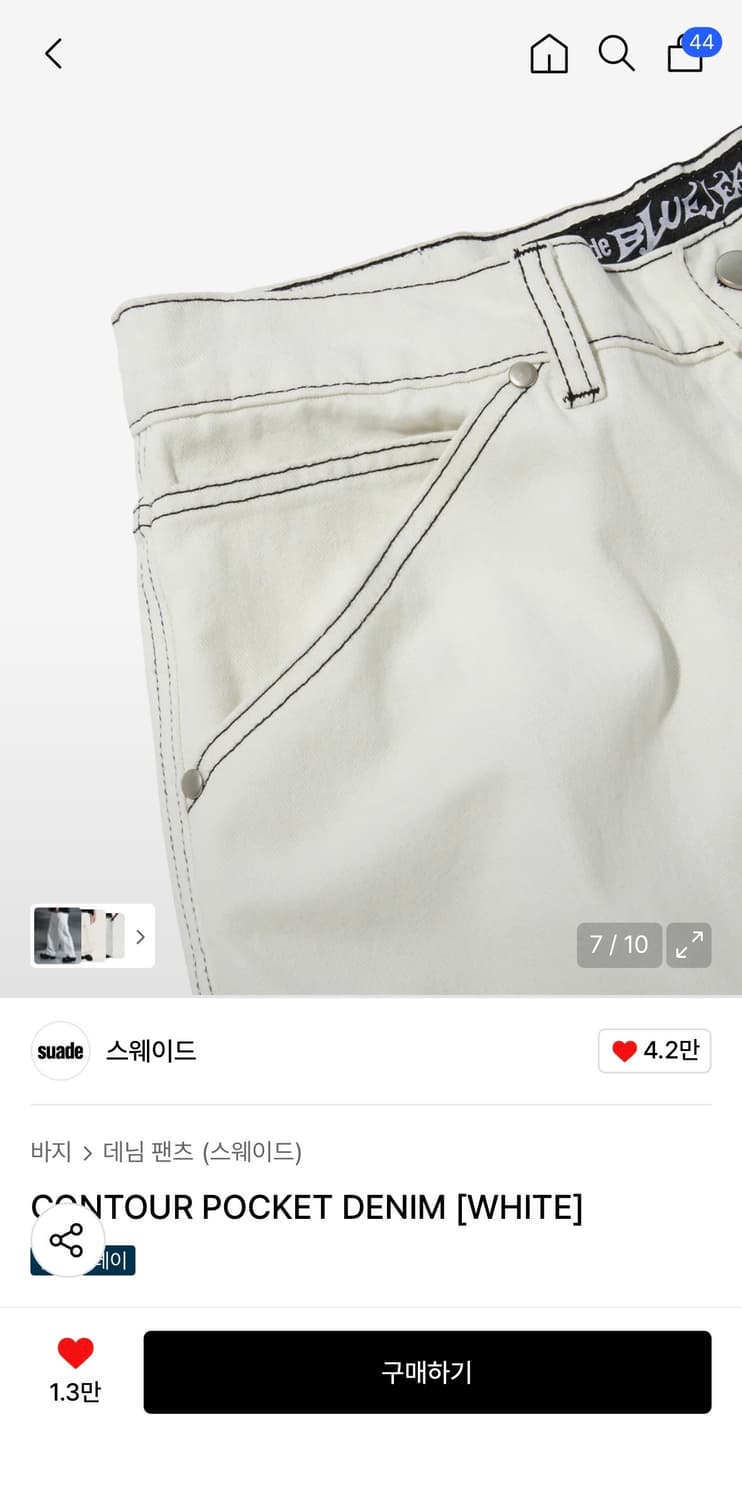
Task: Tap the 7 / 10 image counter
Action: 619,944
